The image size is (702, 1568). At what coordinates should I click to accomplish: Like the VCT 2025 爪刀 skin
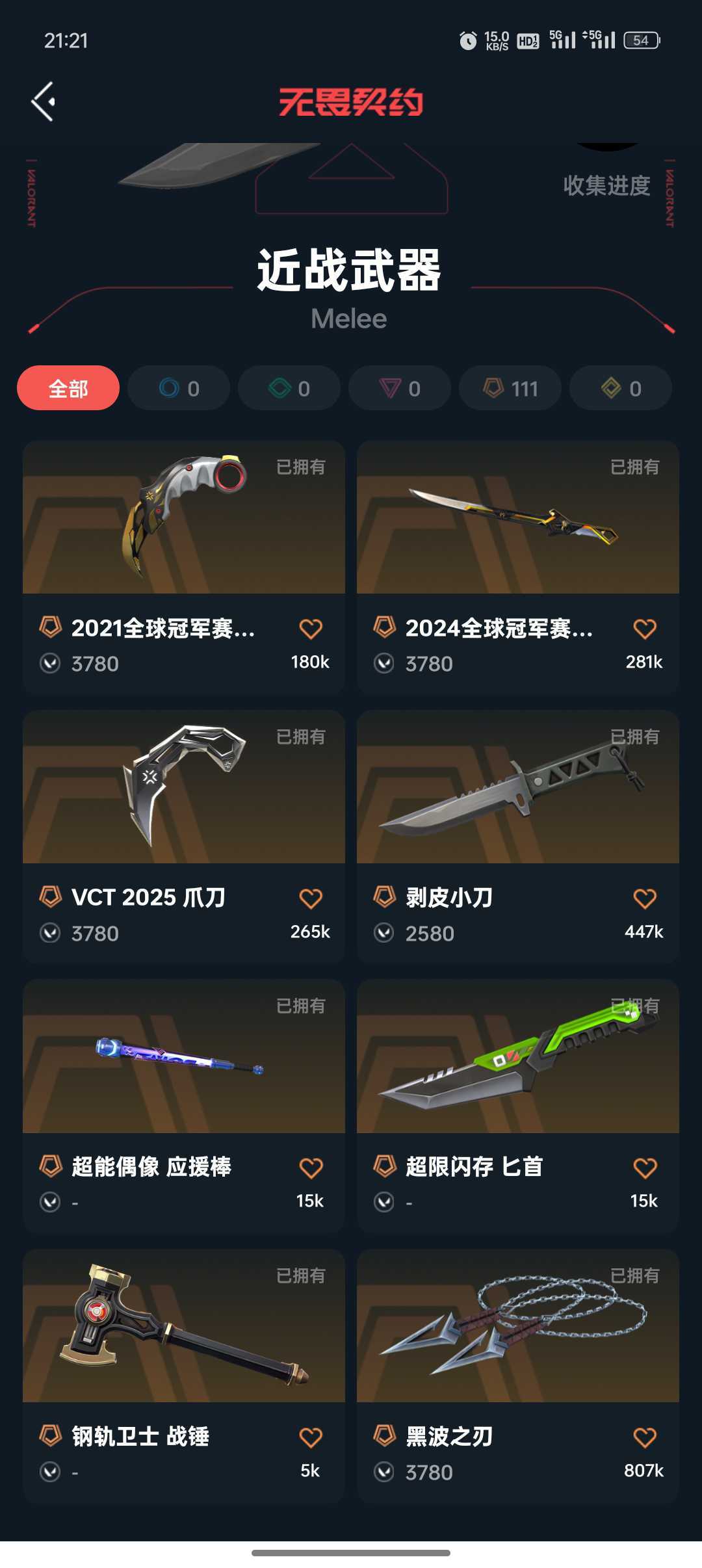click(311, 898)
